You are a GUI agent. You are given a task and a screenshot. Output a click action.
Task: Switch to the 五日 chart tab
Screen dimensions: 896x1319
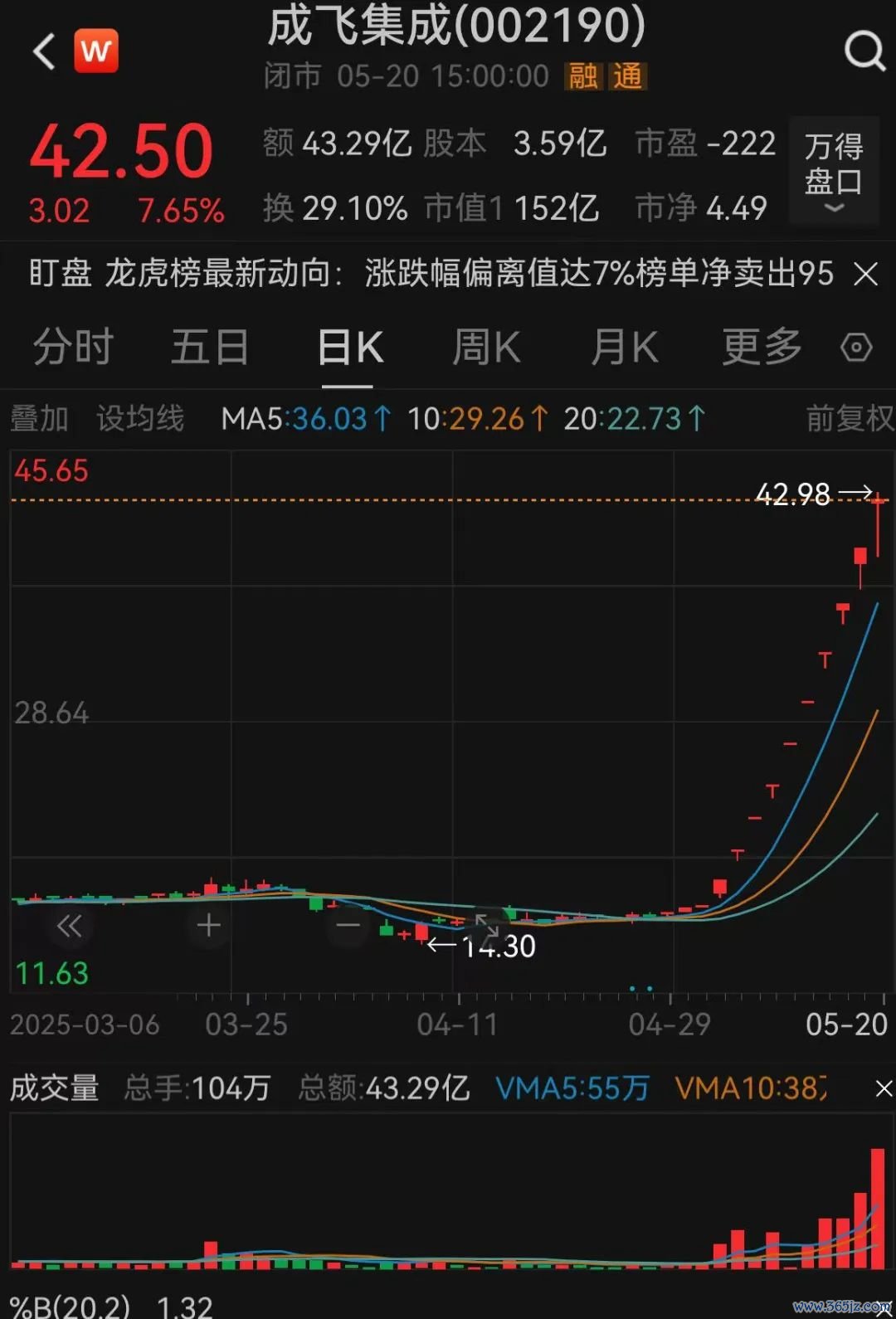click(x=210, y=347)
